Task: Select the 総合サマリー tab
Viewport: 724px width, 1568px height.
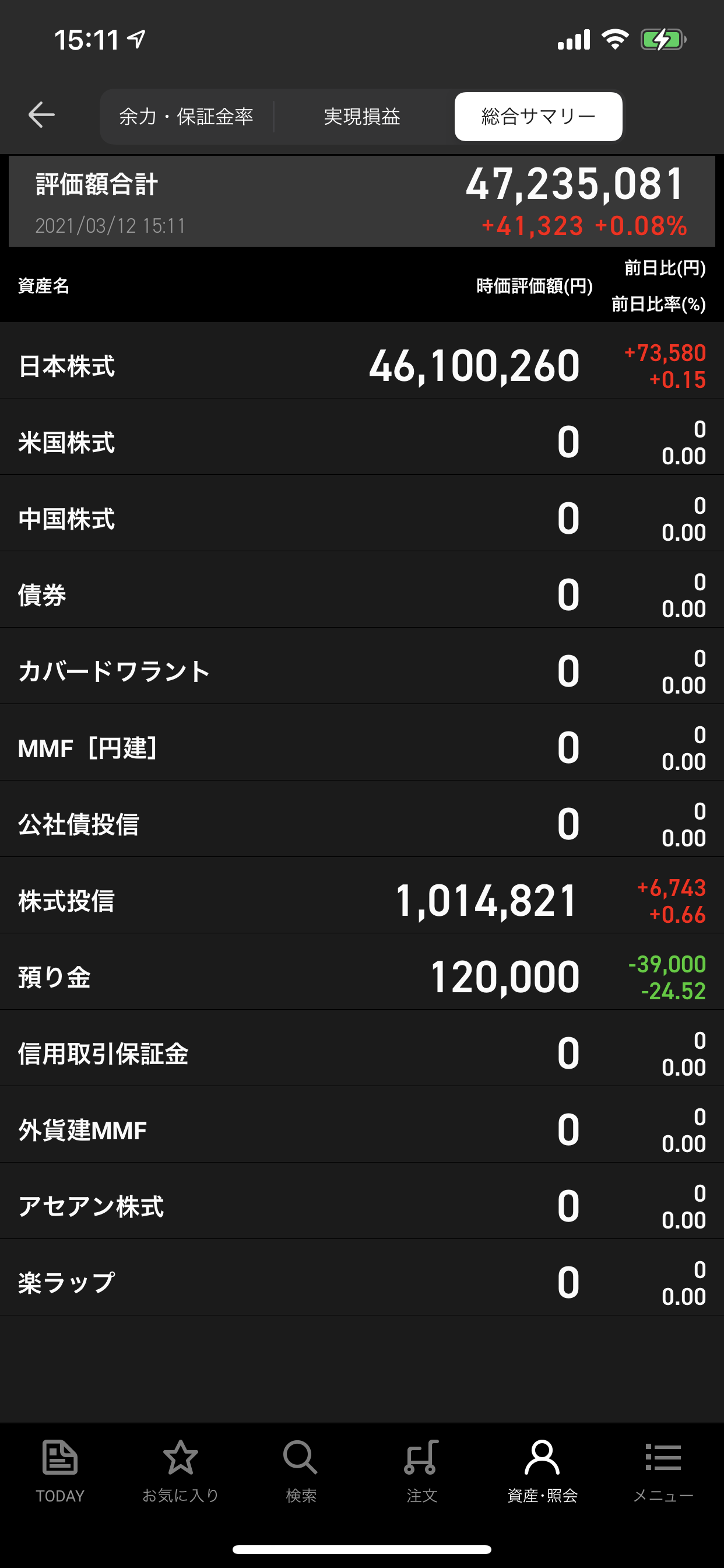Action: click(x=538, y=116)
